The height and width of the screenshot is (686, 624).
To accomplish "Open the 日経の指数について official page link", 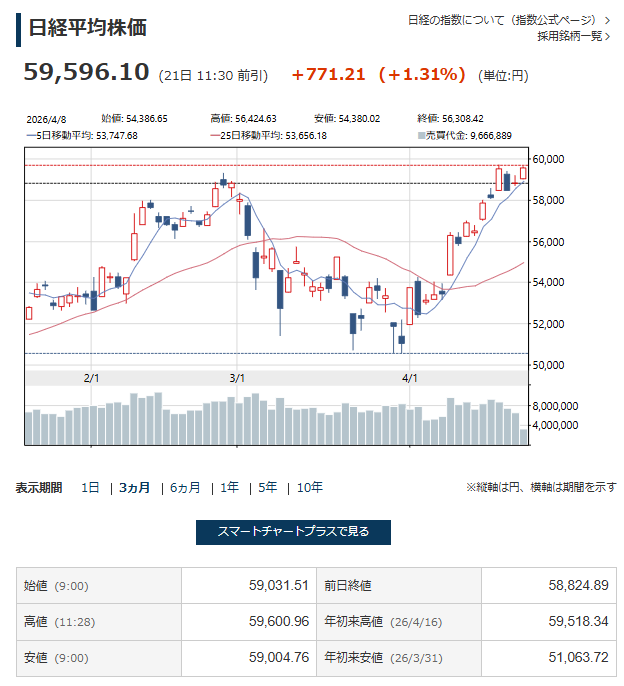I will tap(509, 20).
